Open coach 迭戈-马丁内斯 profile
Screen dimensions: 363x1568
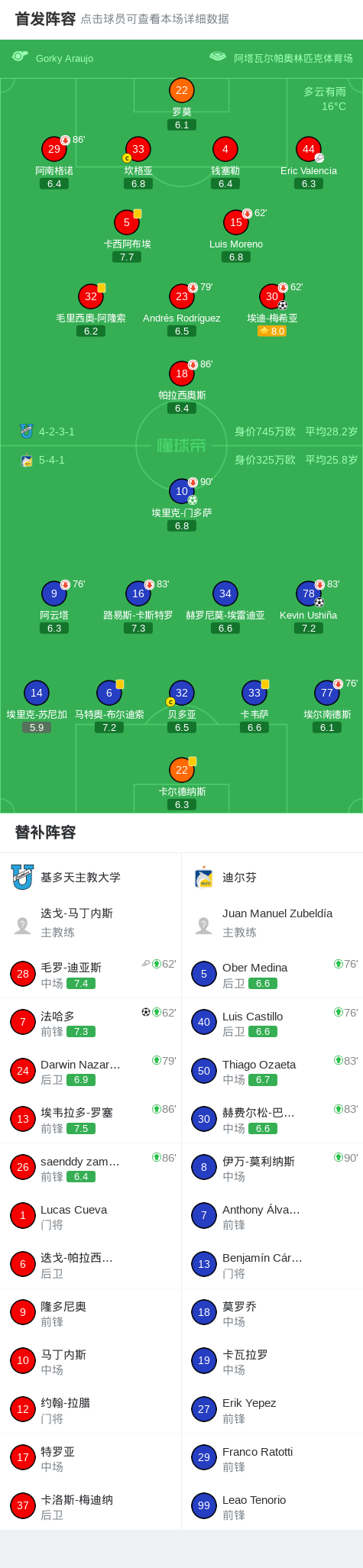(91, 923)
